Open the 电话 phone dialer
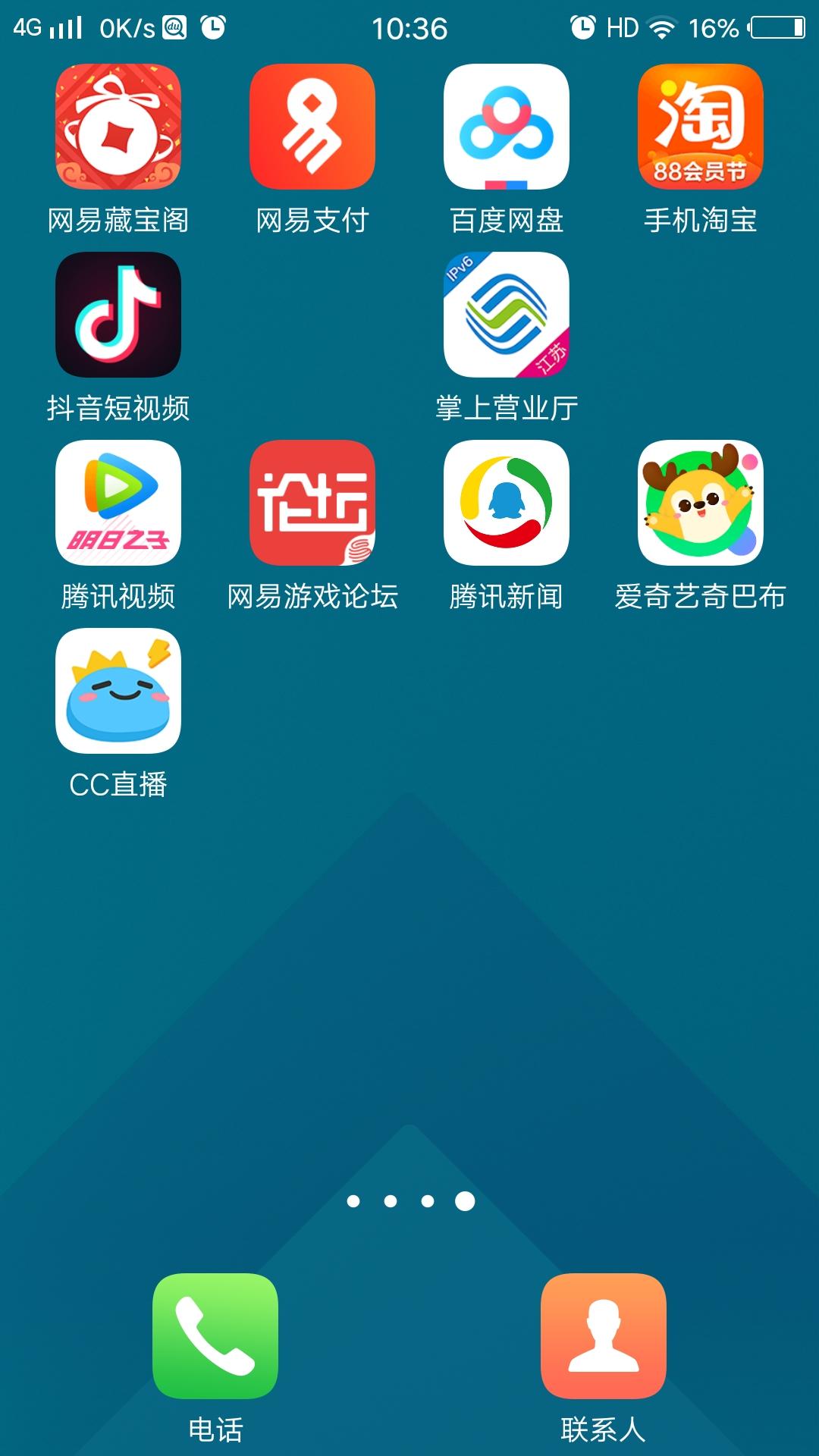This screenshot has height=1456, width=819. (215, 1335)
